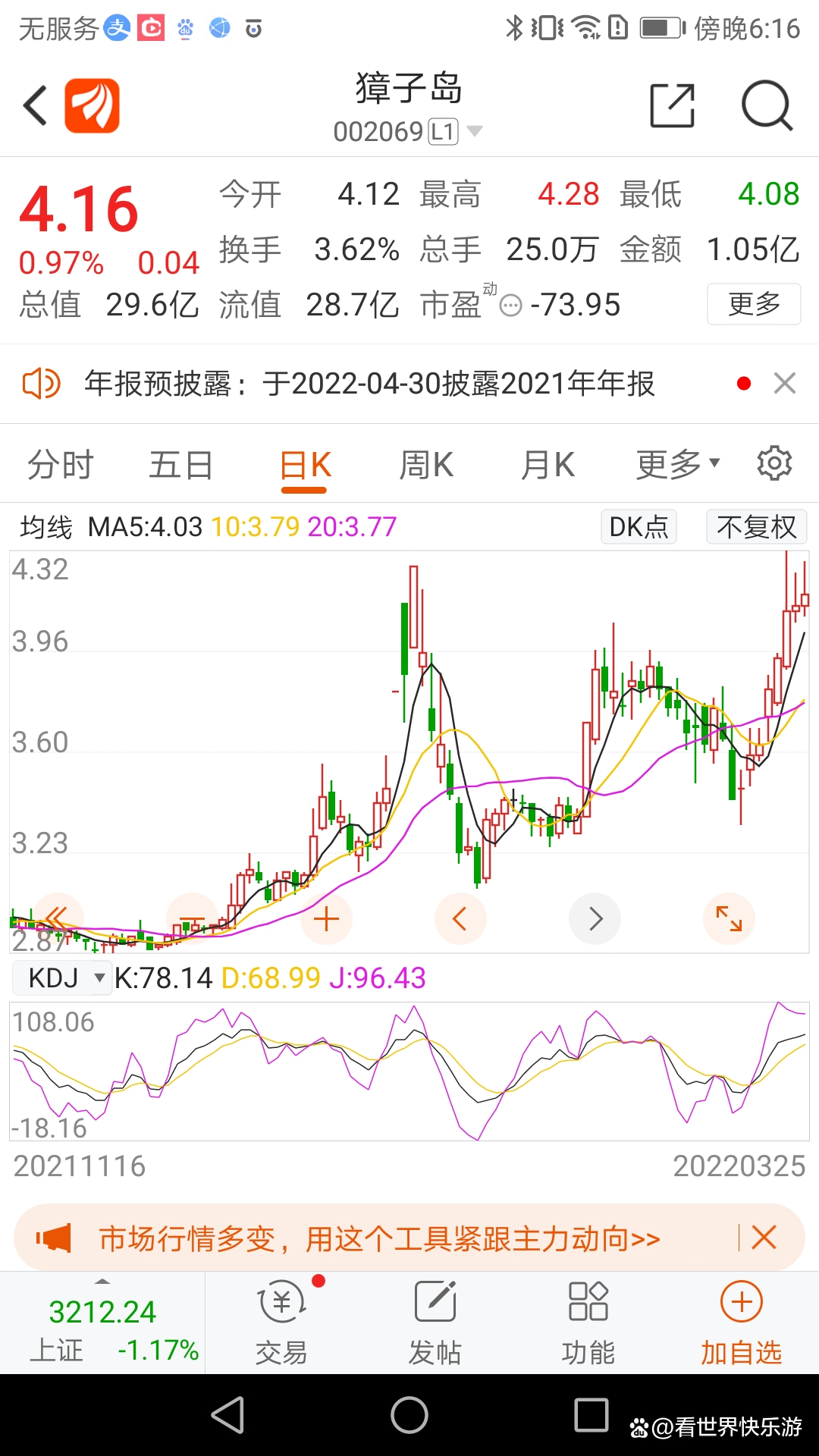The width and height of the screenshot is (819, 1456).
Task: Open chart settings gear
Action: tap(774, 463)
